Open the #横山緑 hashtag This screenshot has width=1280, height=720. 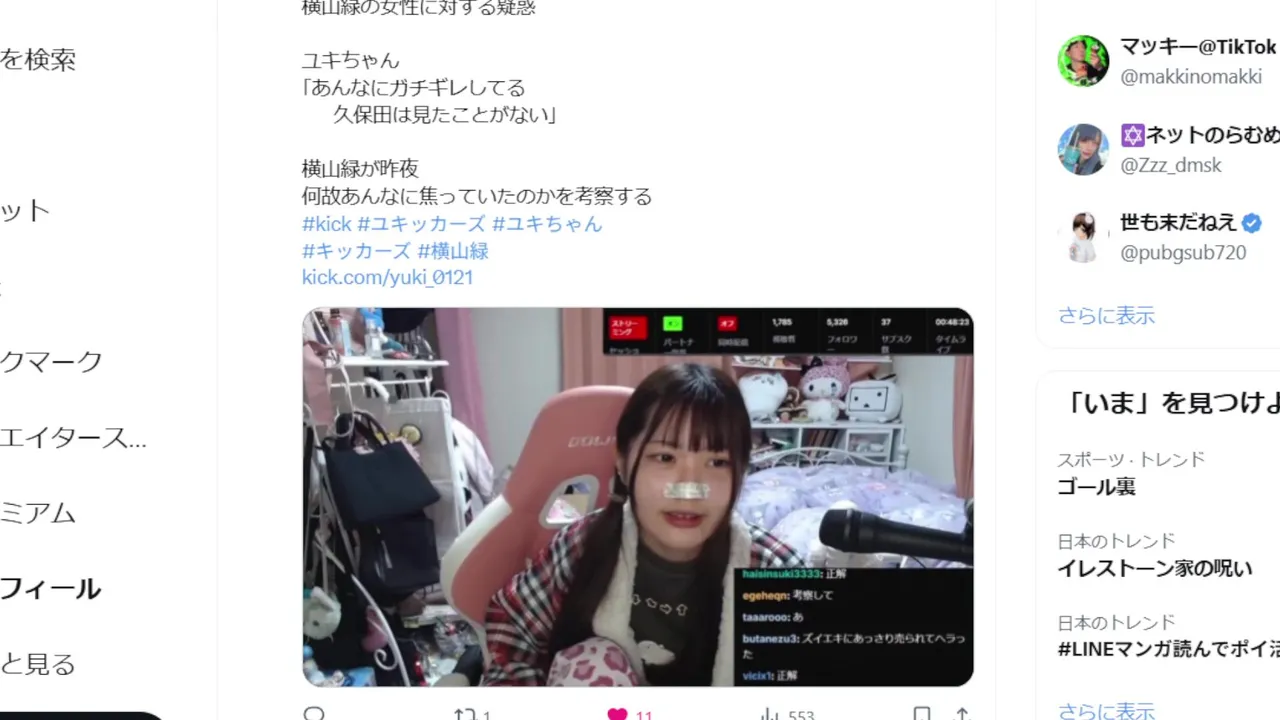452,251
